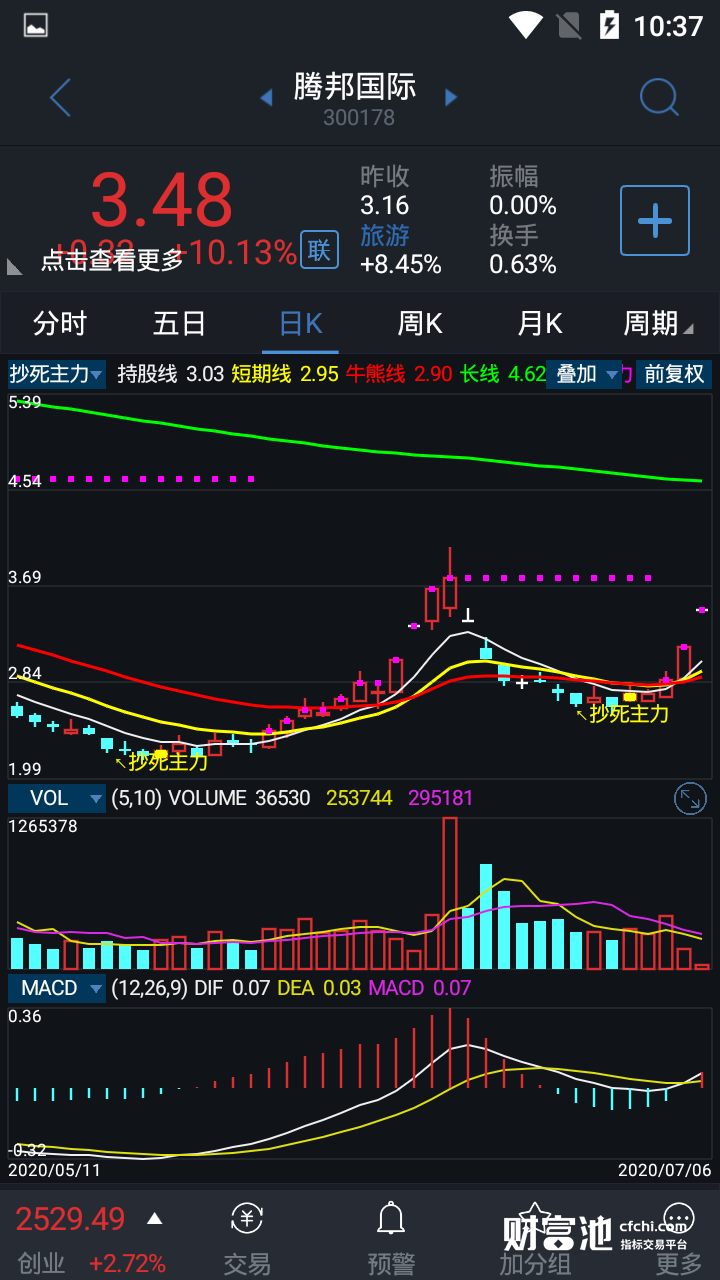This screenshot has width=720, height=1280.
Task: Open 预警 alerts in the bottom bar
Action: (391, 1238)
